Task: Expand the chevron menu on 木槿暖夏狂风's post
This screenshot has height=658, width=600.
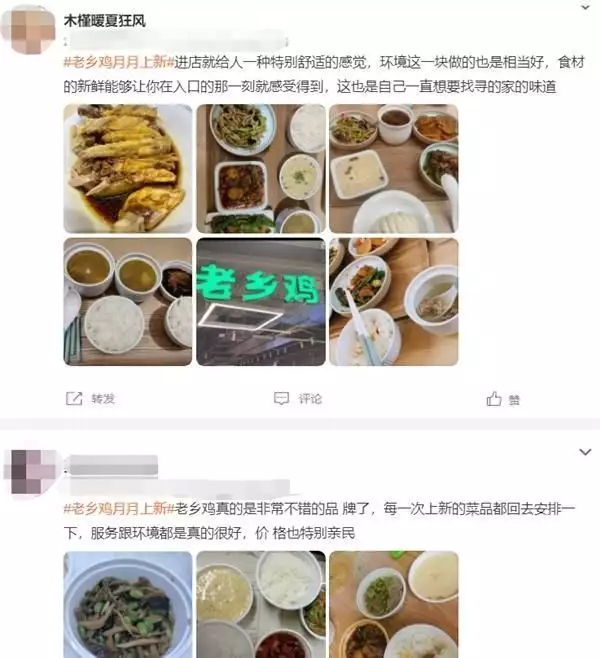Action: point(584,7)
